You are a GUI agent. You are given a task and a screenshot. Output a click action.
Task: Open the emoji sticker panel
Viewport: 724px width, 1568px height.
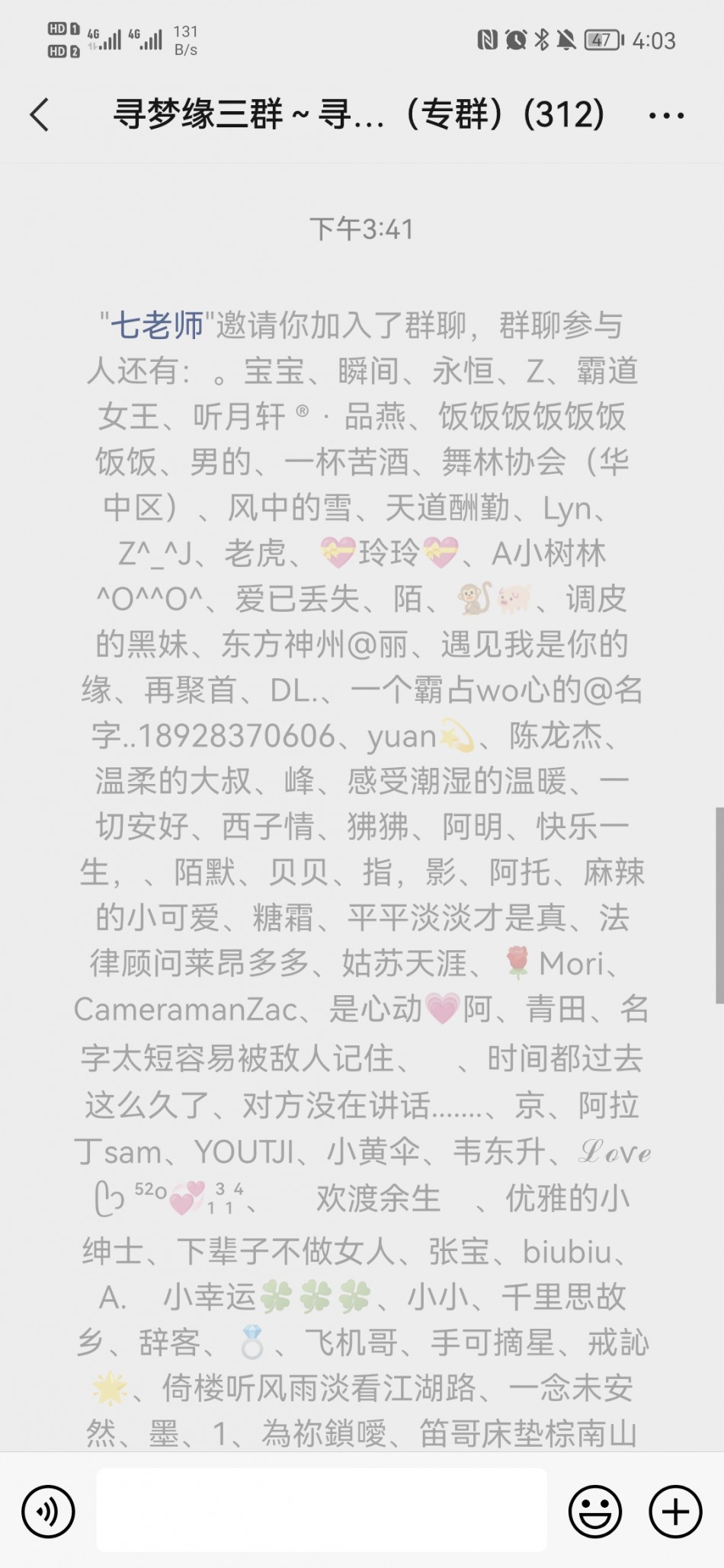tap(594, 1512)
